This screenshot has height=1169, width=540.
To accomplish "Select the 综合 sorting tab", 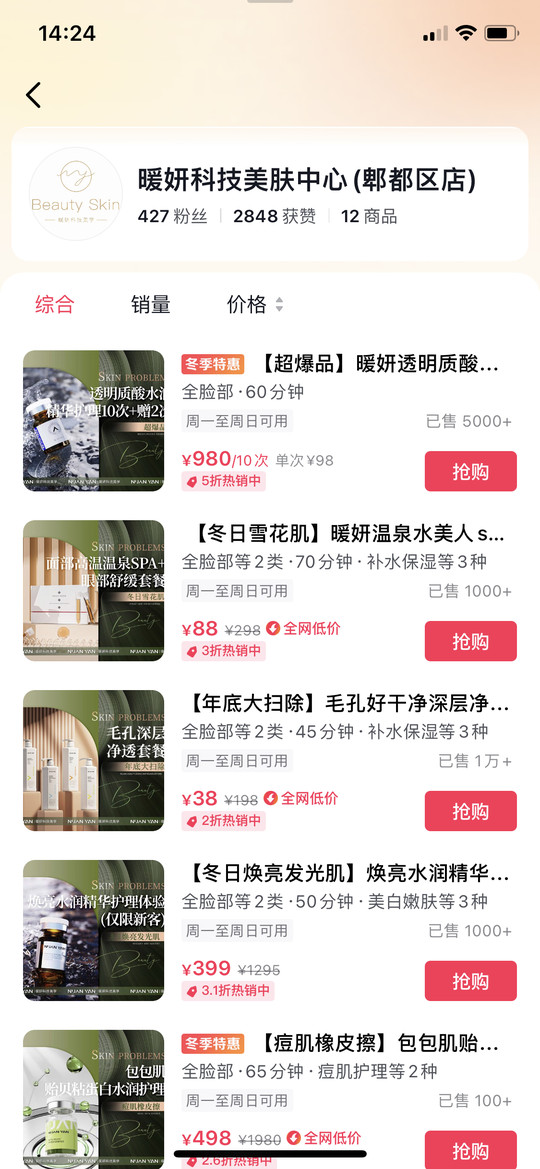I will (54, 304).
